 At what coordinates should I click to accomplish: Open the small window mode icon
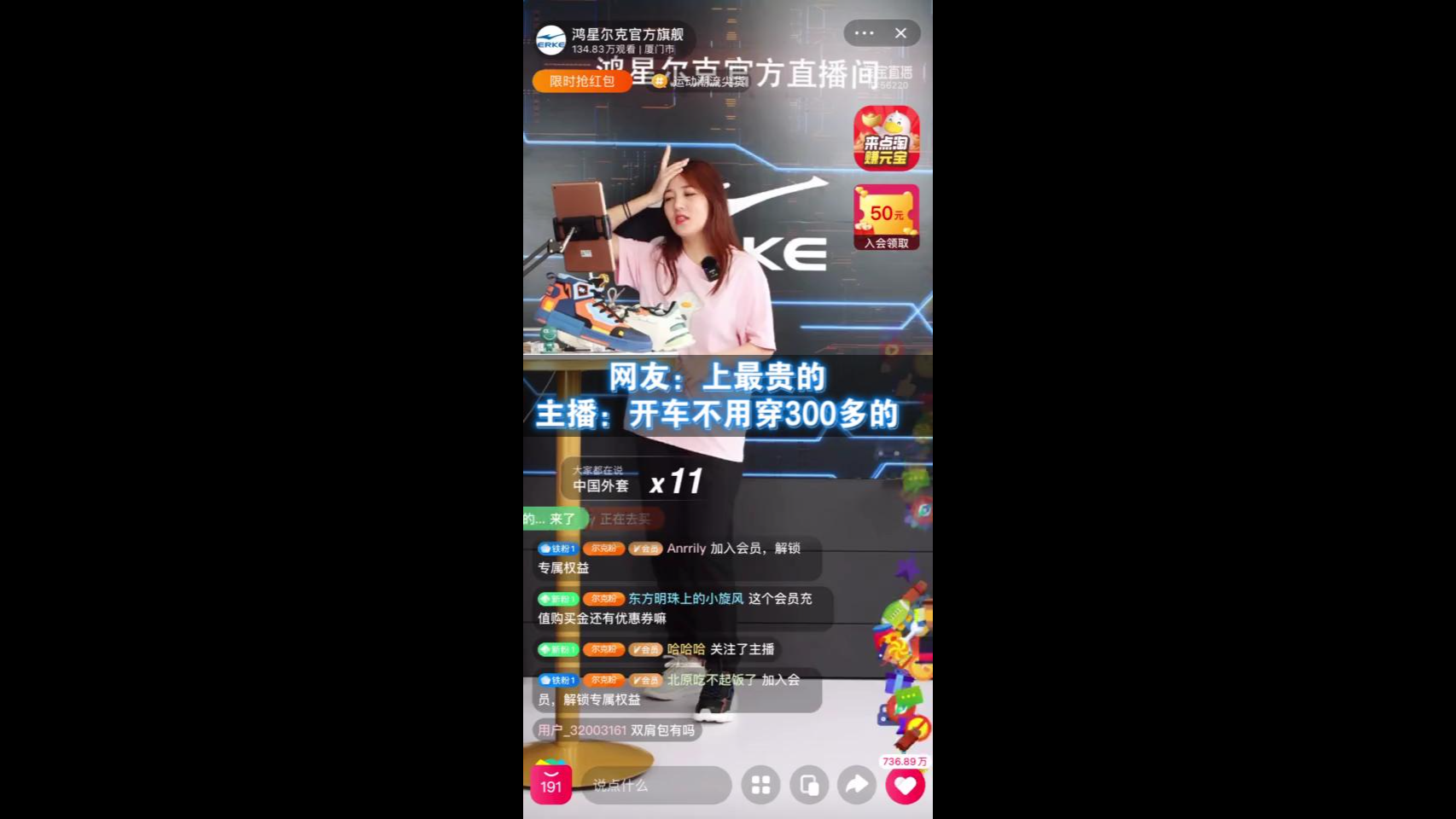click(808, 785)
